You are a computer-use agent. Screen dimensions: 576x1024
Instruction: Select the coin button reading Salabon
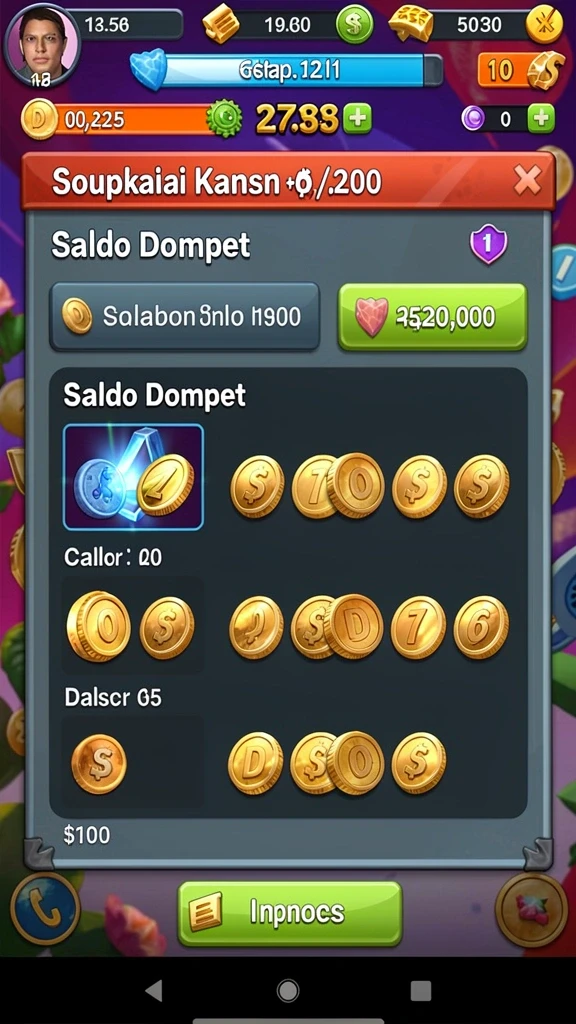pos(185,317)
